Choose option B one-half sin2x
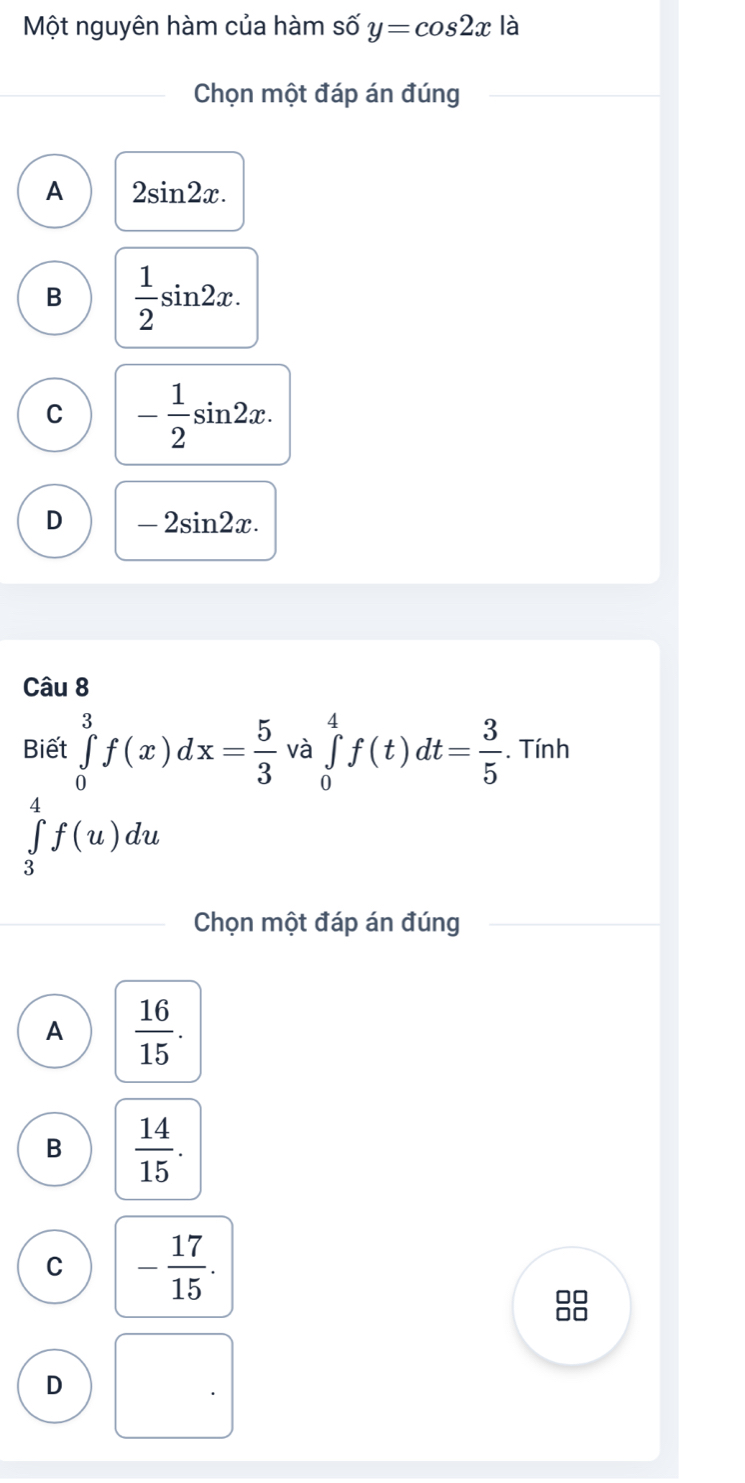 pos(54,297)
